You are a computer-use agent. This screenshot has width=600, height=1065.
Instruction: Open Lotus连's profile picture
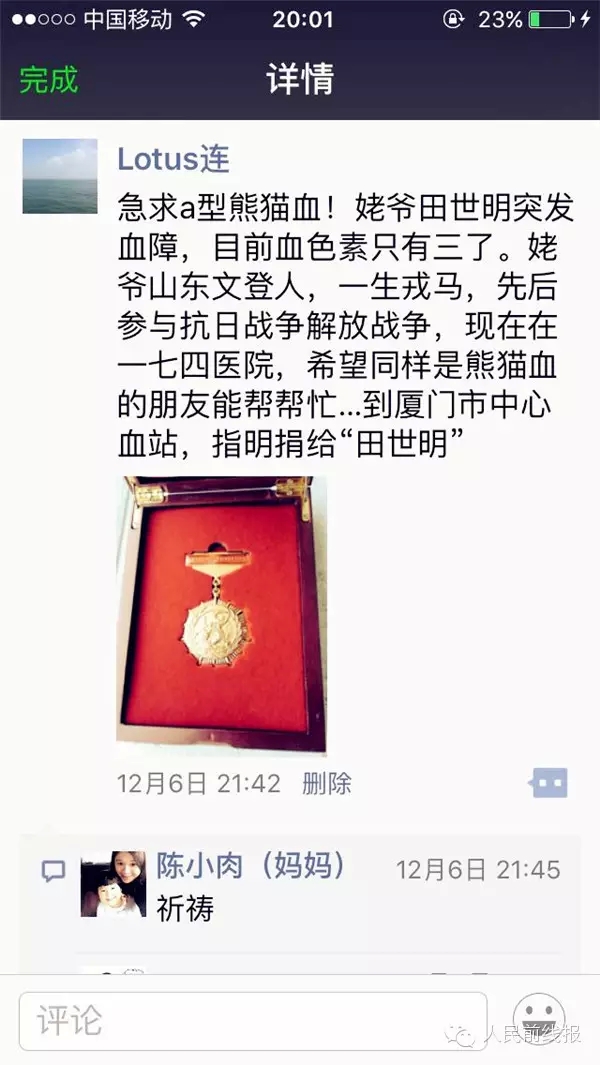pyautogui.click(x=60, y=176)
